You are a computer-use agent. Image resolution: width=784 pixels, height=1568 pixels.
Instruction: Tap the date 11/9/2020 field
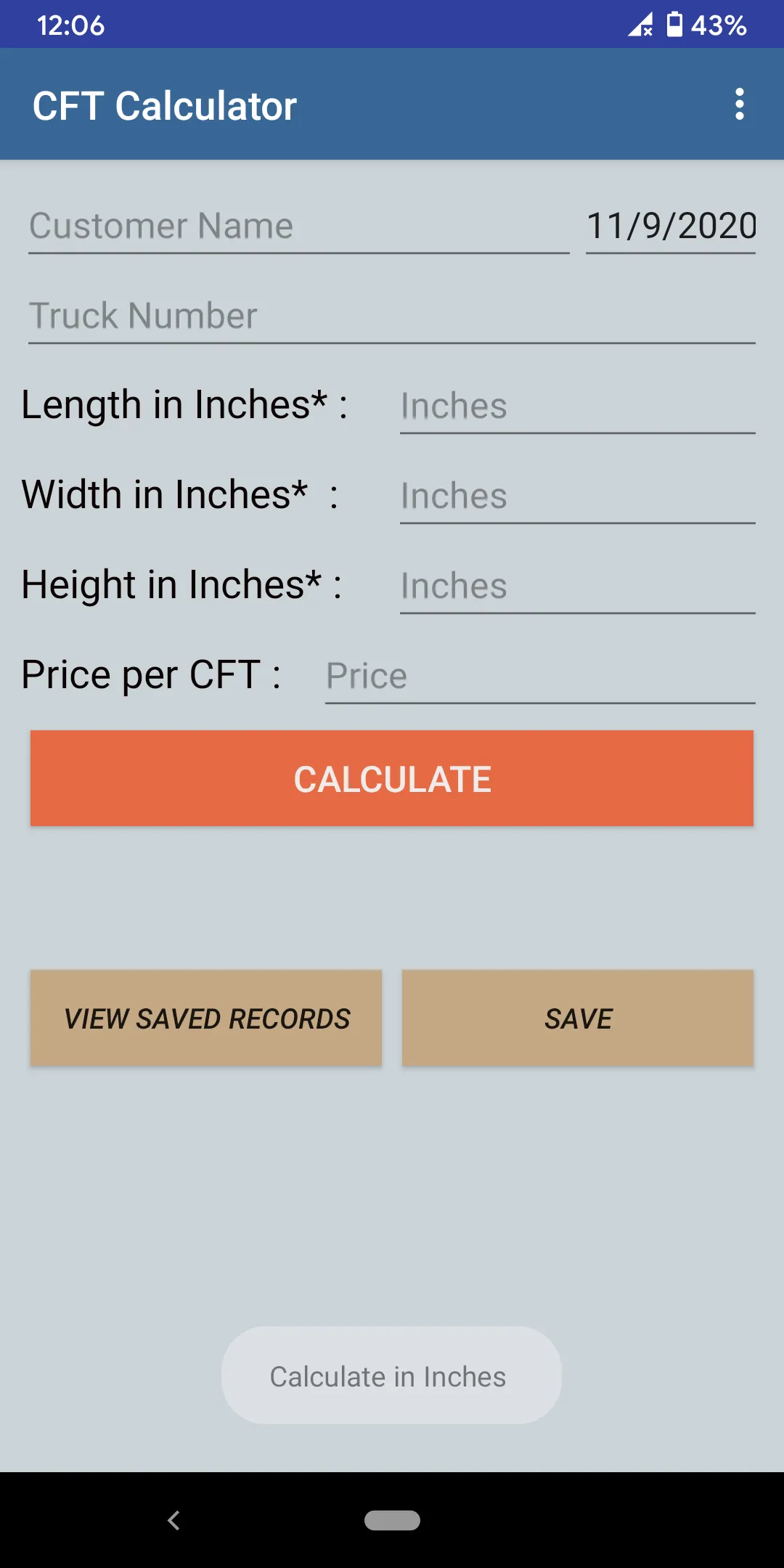[669, 226]
